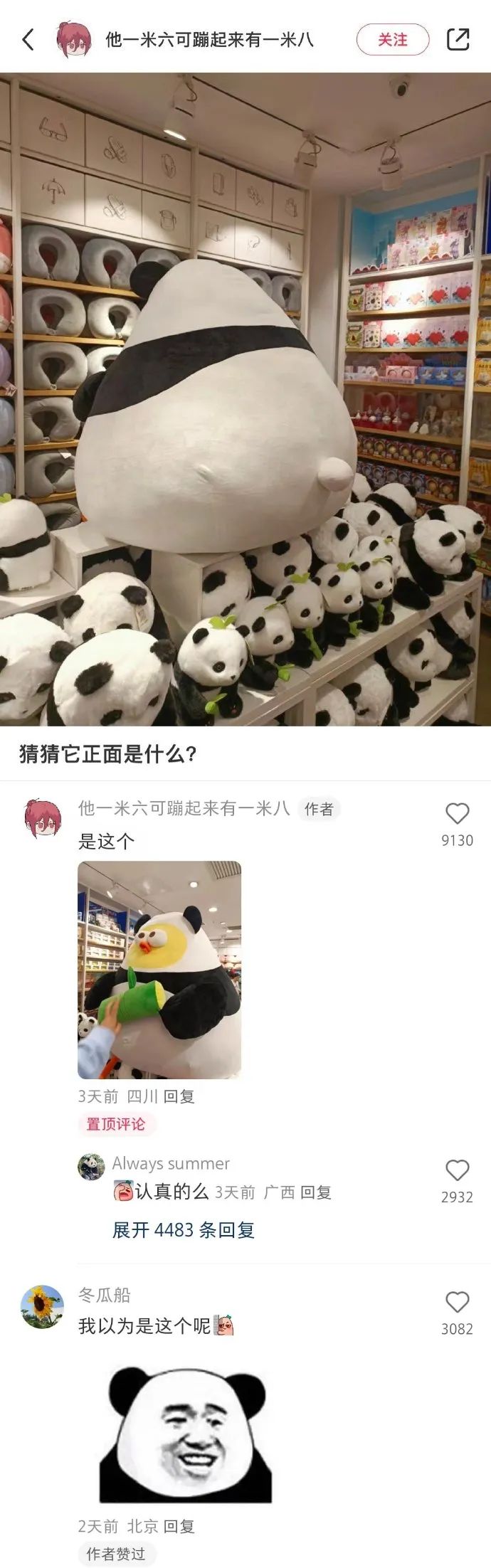Open Always summer's avatar

point(91,1167)
